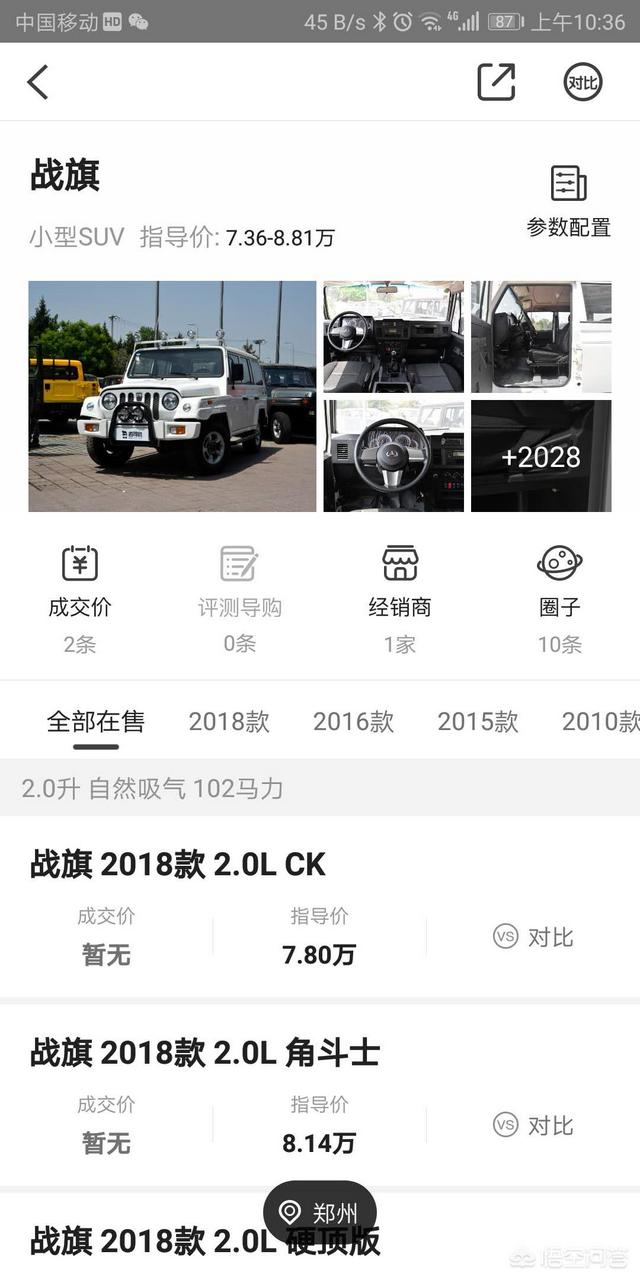
Task: Add 2.0L CK model to 对比
Action: (x=534, y=937)
